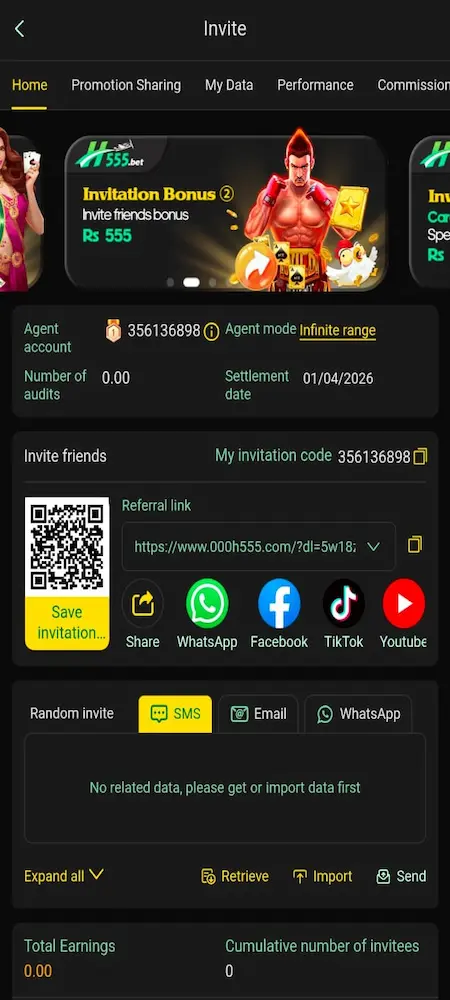Expand the referral link dropdown
This screenshot has width=450, height=1000.
tap(374, 547)
